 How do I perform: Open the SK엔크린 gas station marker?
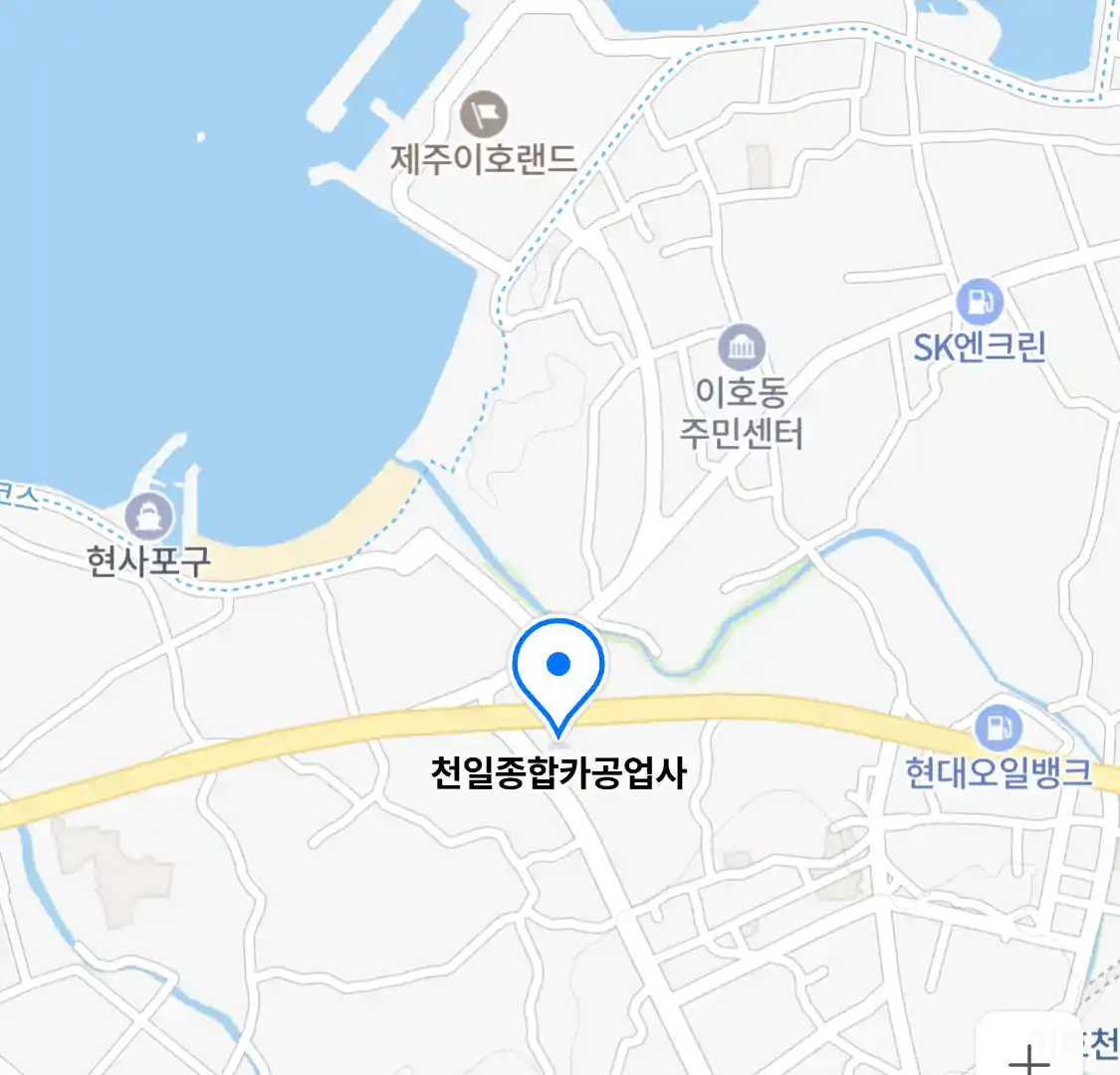pyautogui.click(x=979, y=301)
